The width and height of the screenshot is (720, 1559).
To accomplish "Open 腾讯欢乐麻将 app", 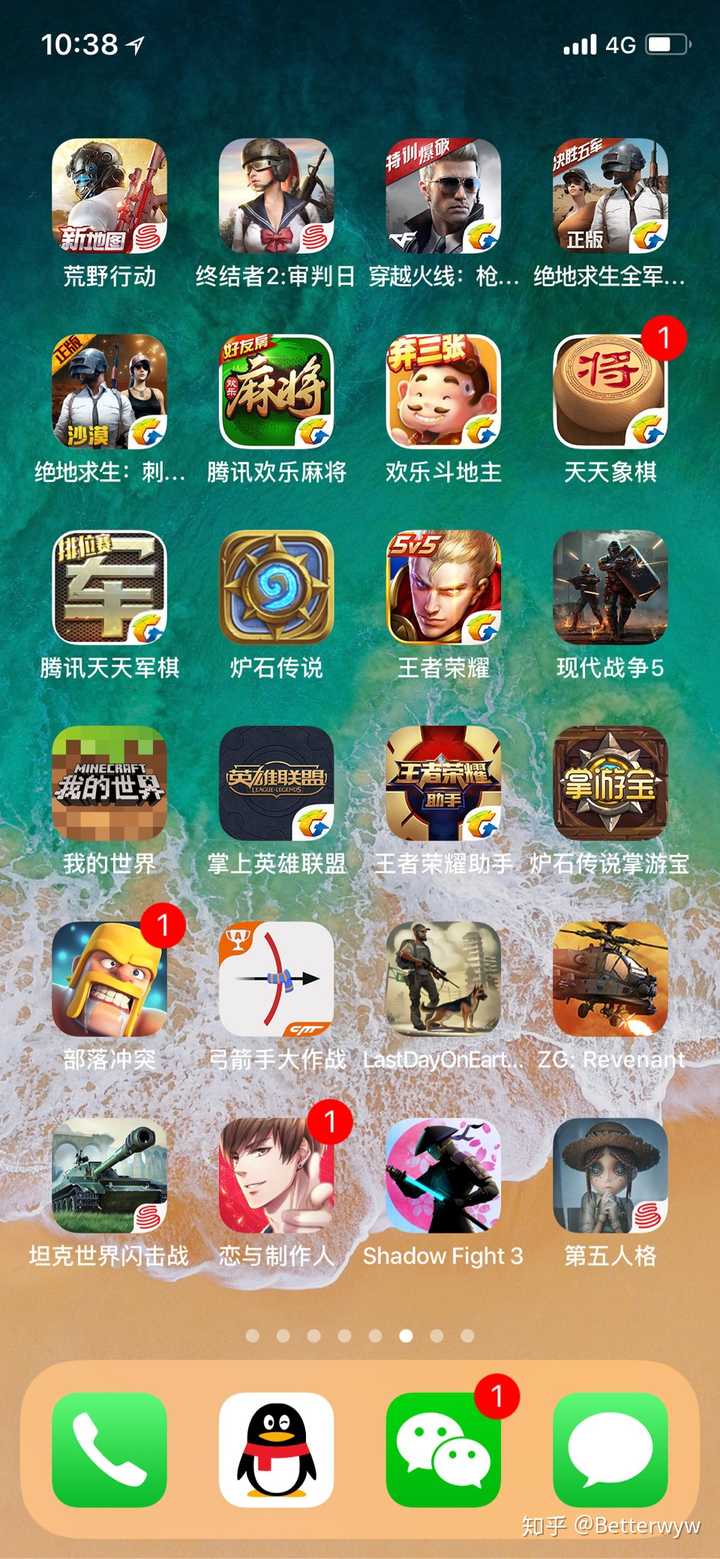I will point(276,392).
